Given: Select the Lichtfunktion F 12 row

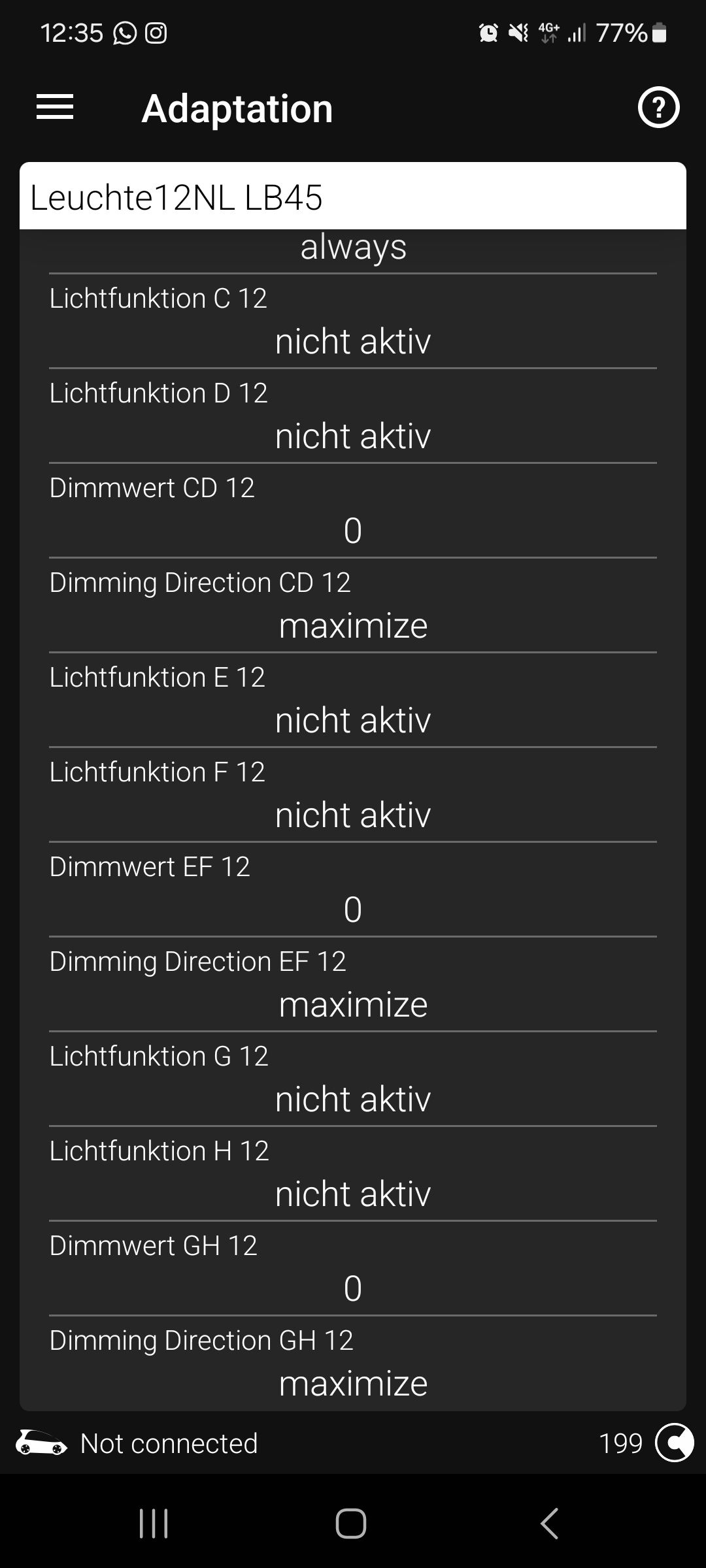Looking at the screenshot, I should pos(353,795).
